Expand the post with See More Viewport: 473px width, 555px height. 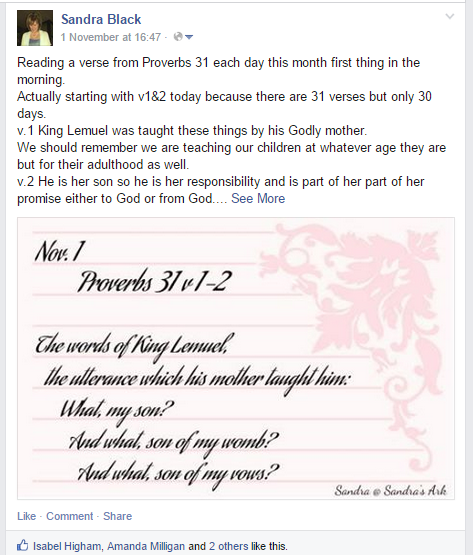(x=258, y=199)
